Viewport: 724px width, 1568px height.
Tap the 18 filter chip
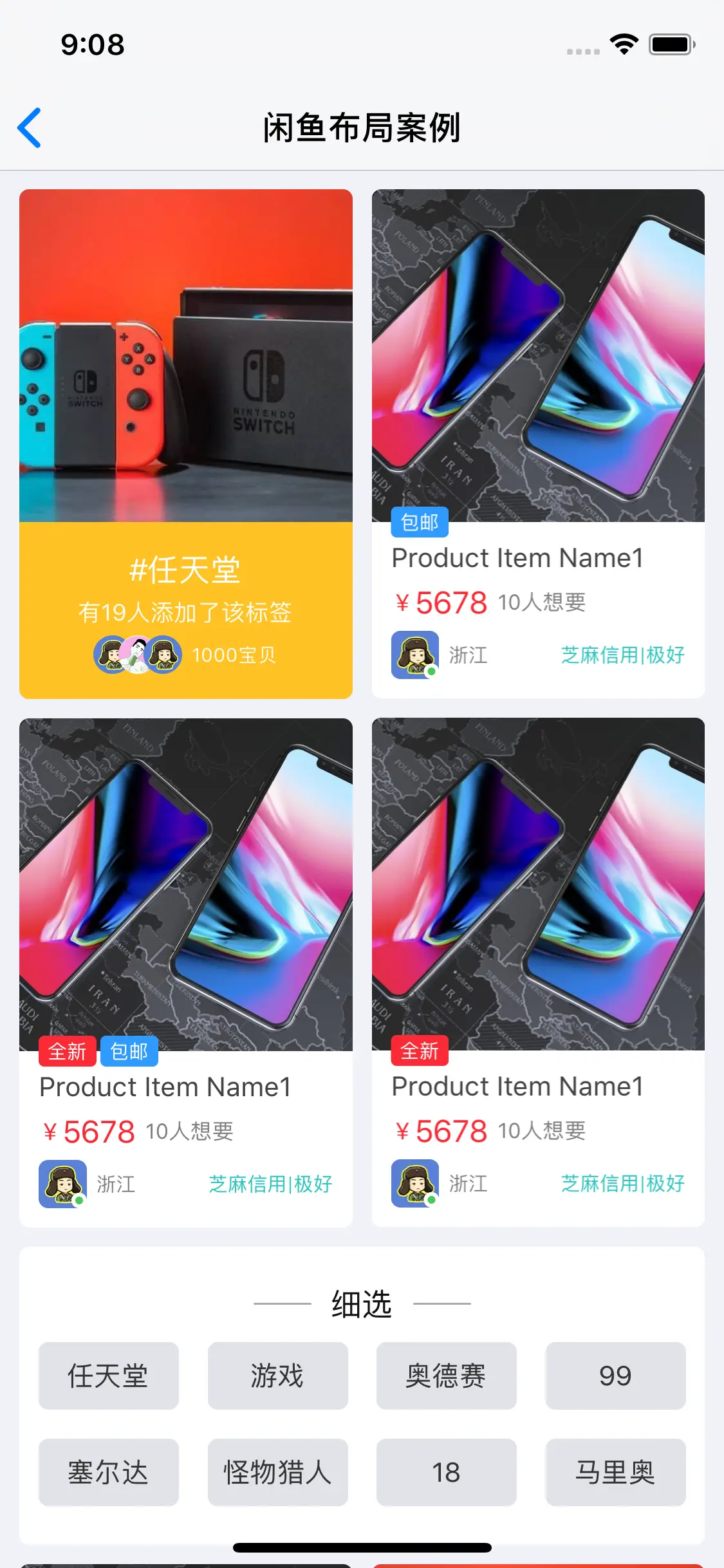tap(446, 1472)
